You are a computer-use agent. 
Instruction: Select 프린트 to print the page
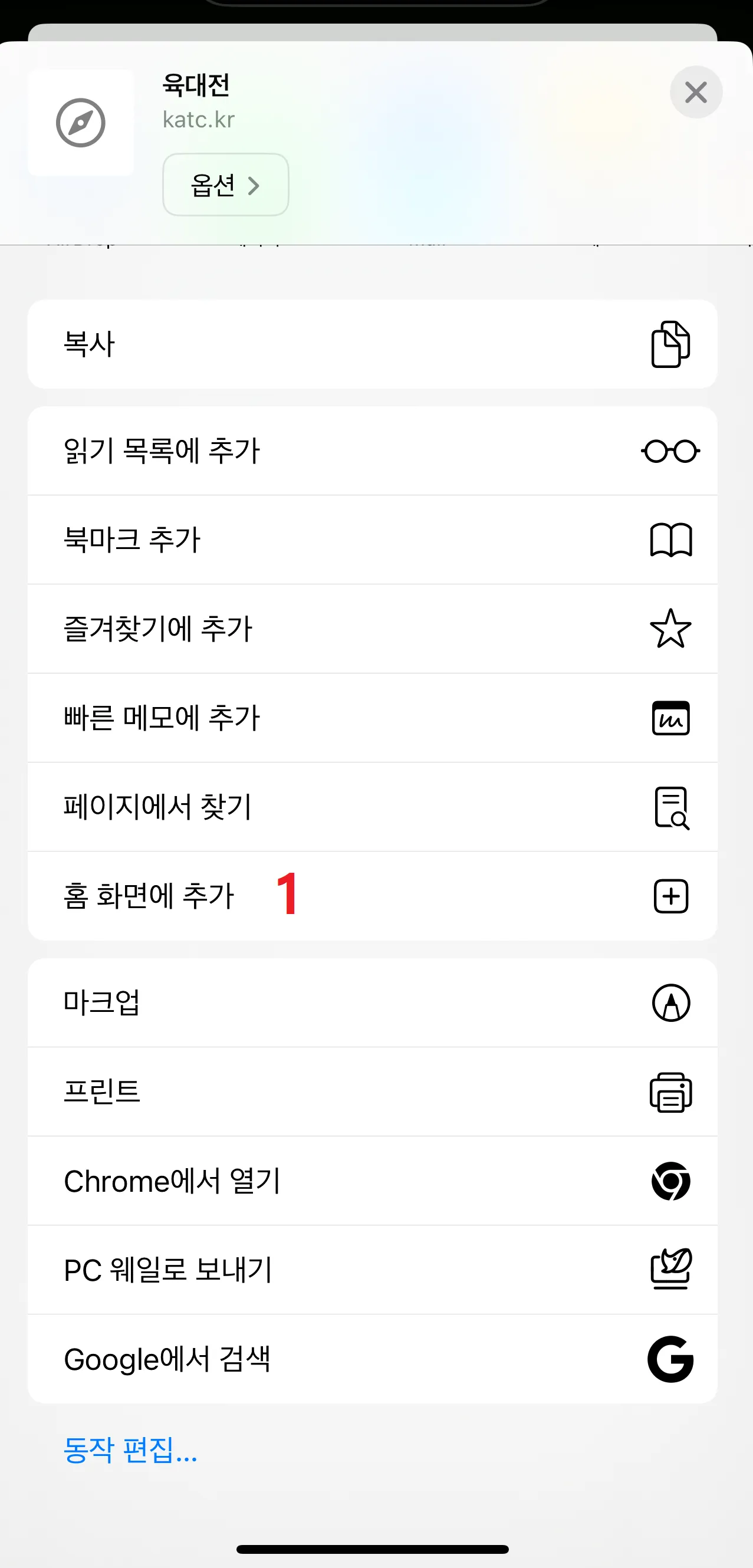373,1092
